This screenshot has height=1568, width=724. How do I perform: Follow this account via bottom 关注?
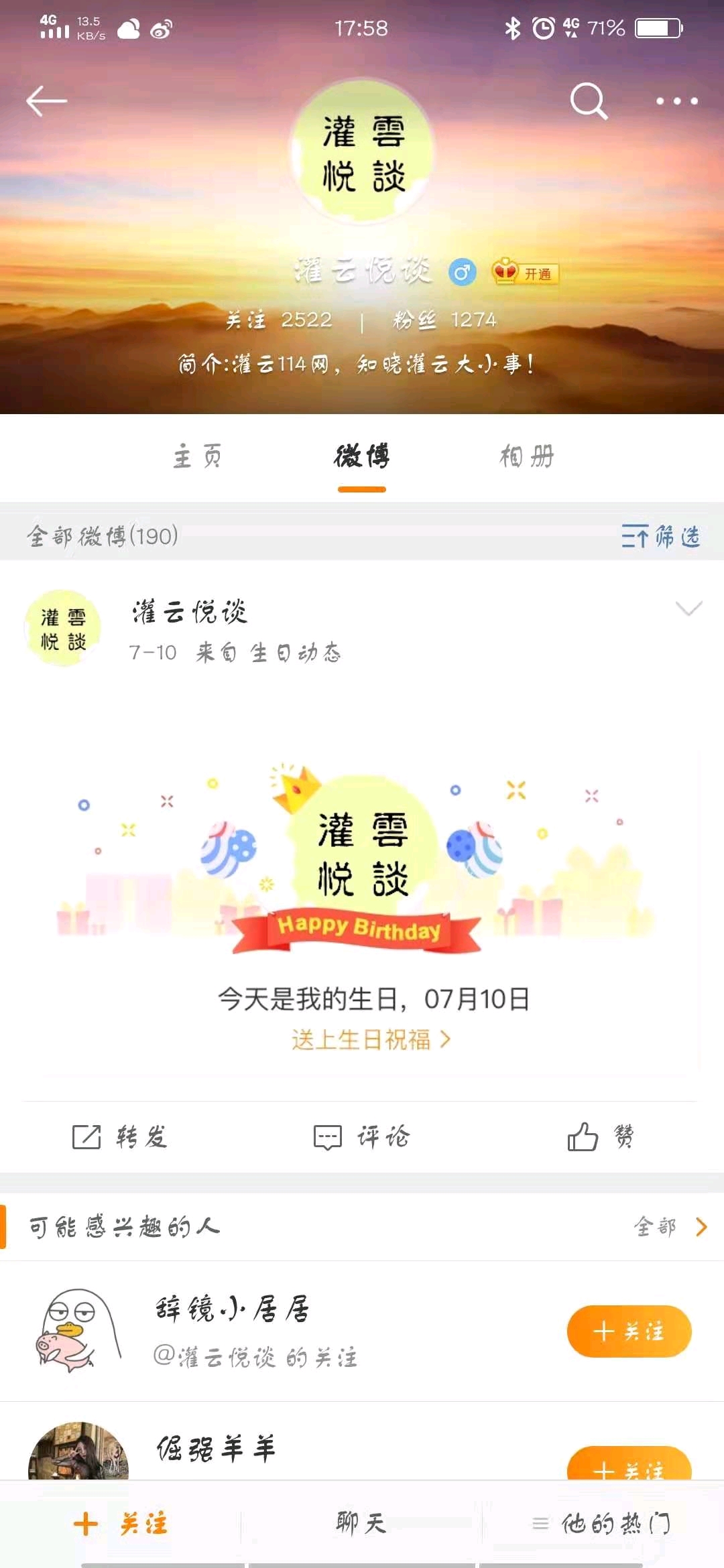tap(121, 1524)
